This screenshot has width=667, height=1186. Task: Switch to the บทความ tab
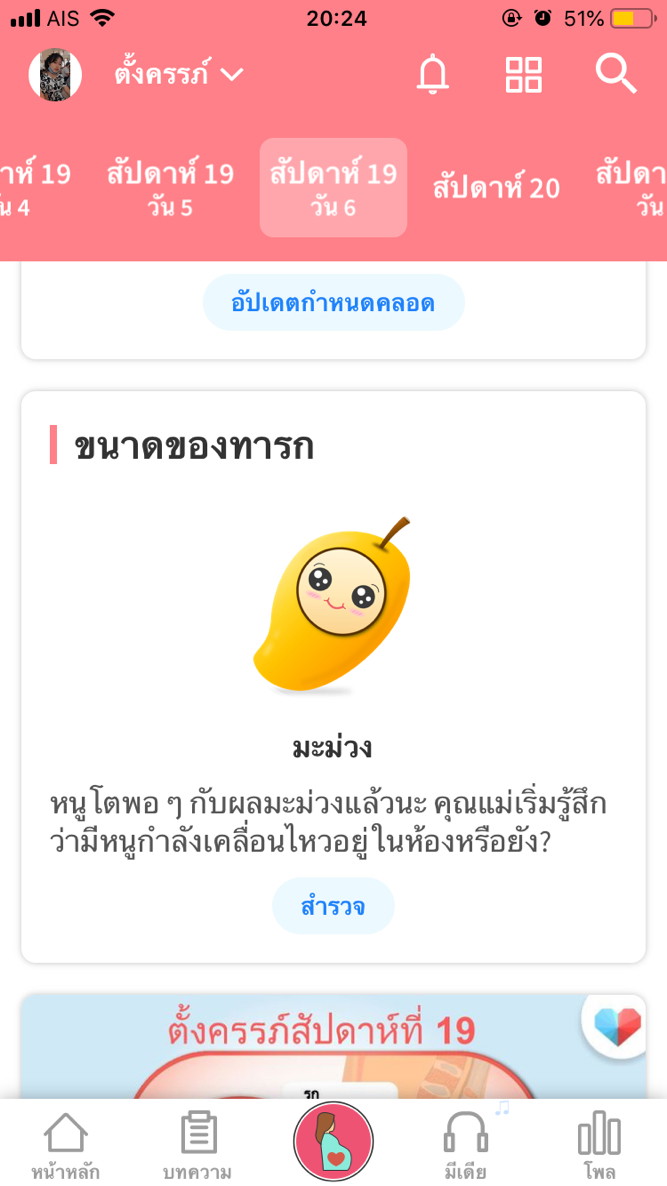pyautogui.click(x=198, y=1146)
